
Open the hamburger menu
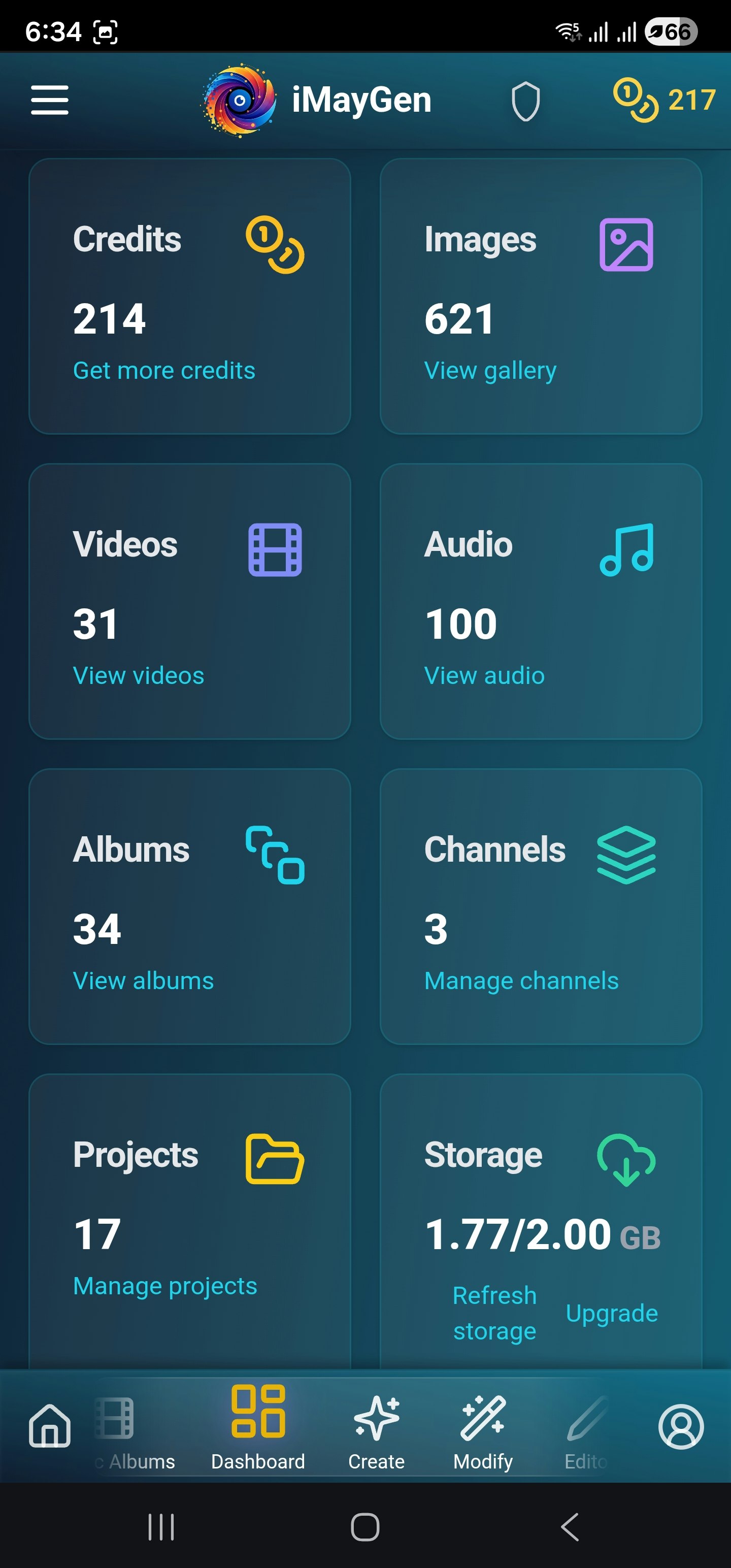49,101
